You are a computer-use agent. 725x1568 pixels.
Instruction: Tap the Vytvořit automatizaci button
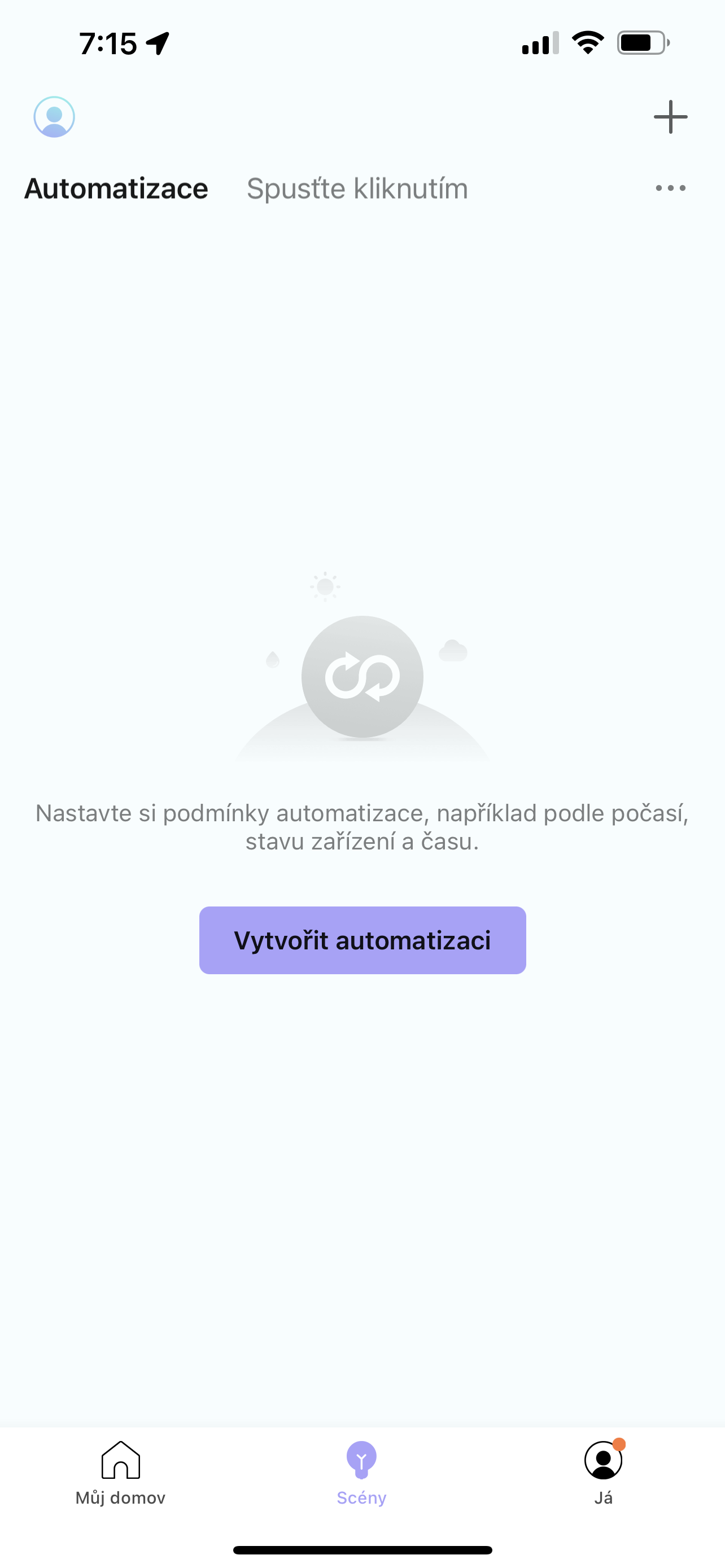pos(362,940)
